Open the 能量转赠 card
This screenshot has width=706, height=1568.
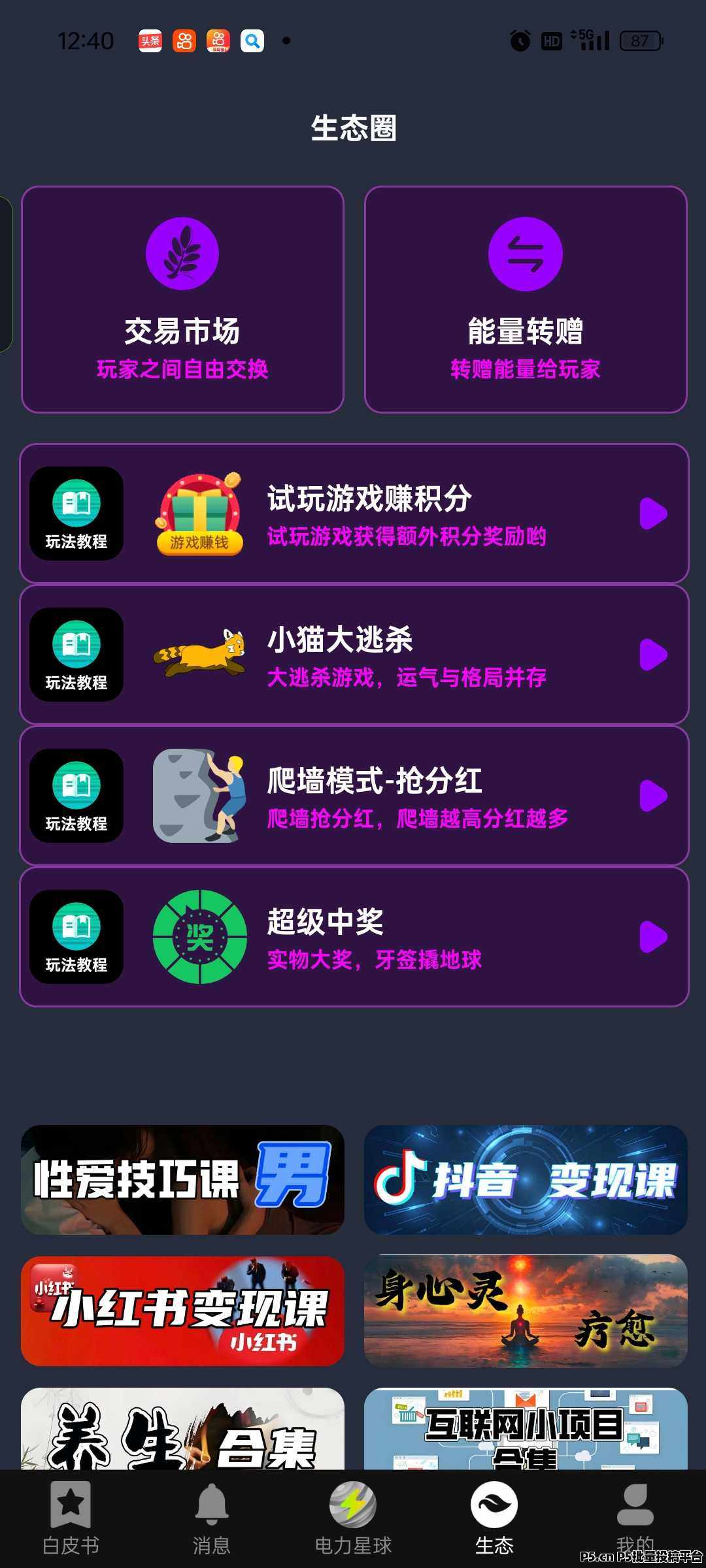click(x=526, y=299)
